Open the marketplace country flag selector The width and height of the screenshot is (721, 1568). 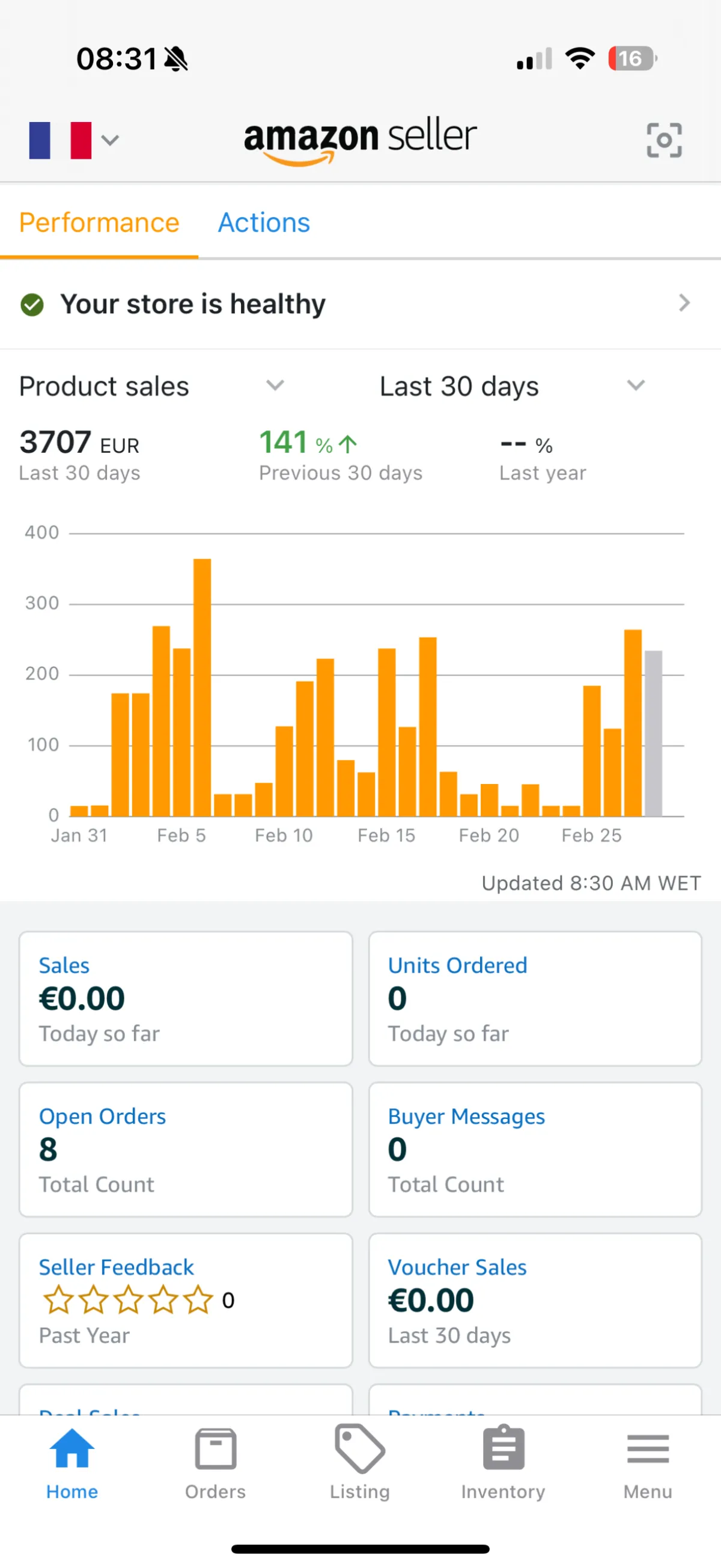tap(74, 140)
